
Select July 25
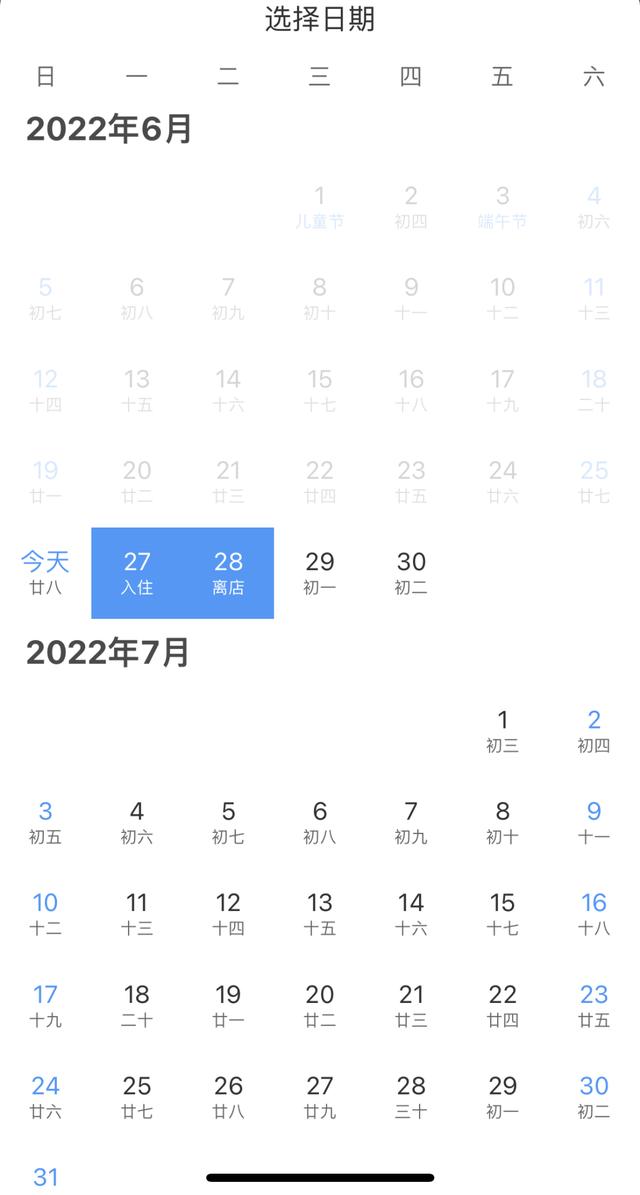pos(137,1097)
